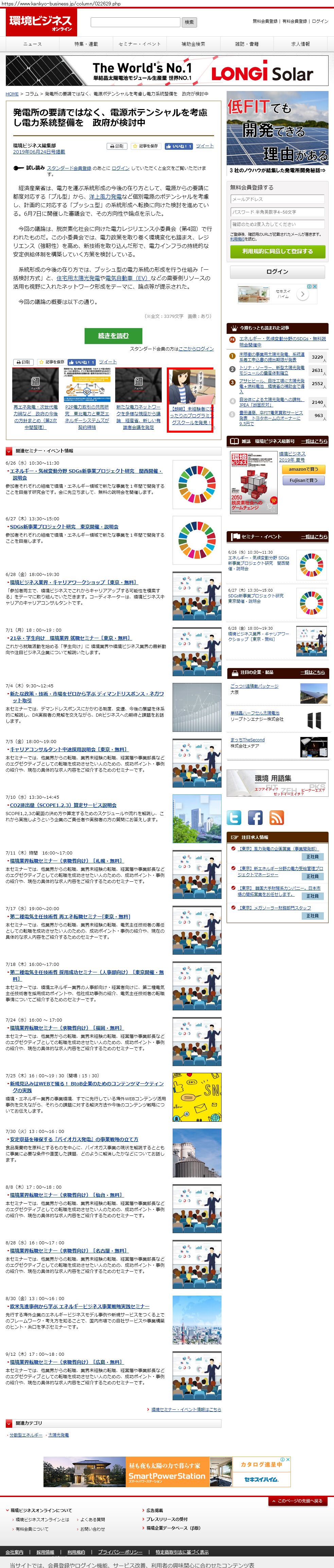This screenshot has height=1568, width=334.
Task: Buy the magazine via amazonで買う
Action: point(303,469)
